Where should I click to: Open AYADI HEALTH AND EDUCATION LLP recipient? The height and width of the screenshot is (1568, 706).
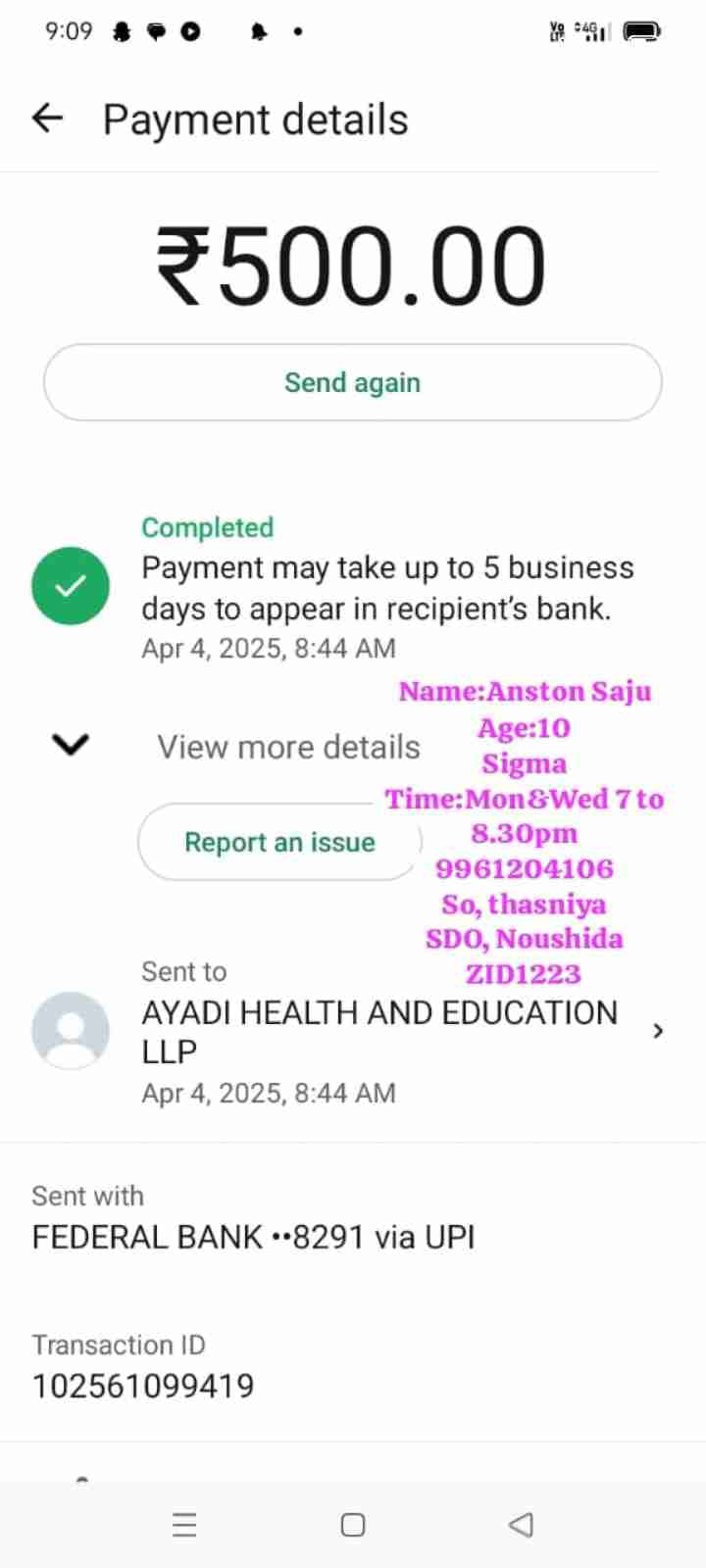pos(379,1031)
